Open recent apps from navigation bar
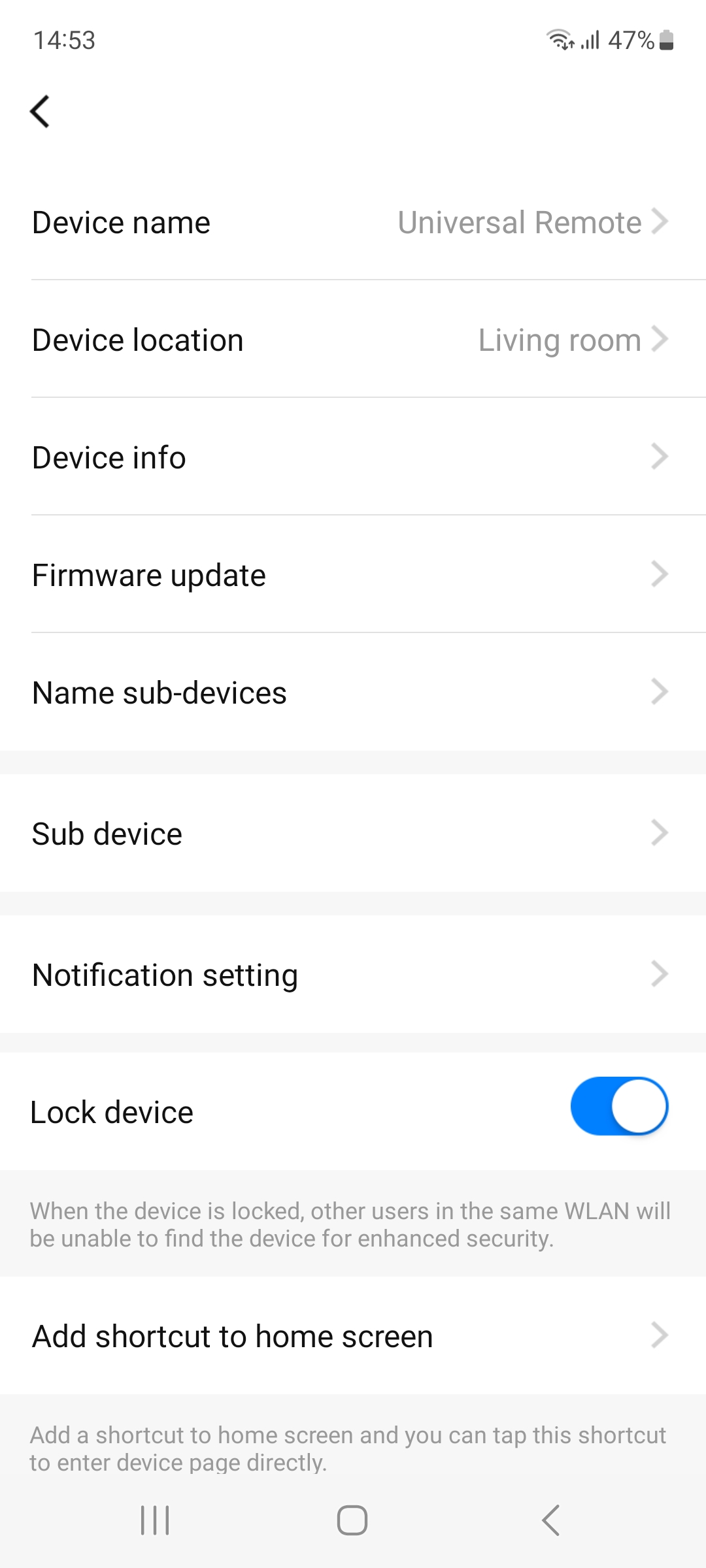Viewport: 706px width, 1568px height. (155, 1520)
